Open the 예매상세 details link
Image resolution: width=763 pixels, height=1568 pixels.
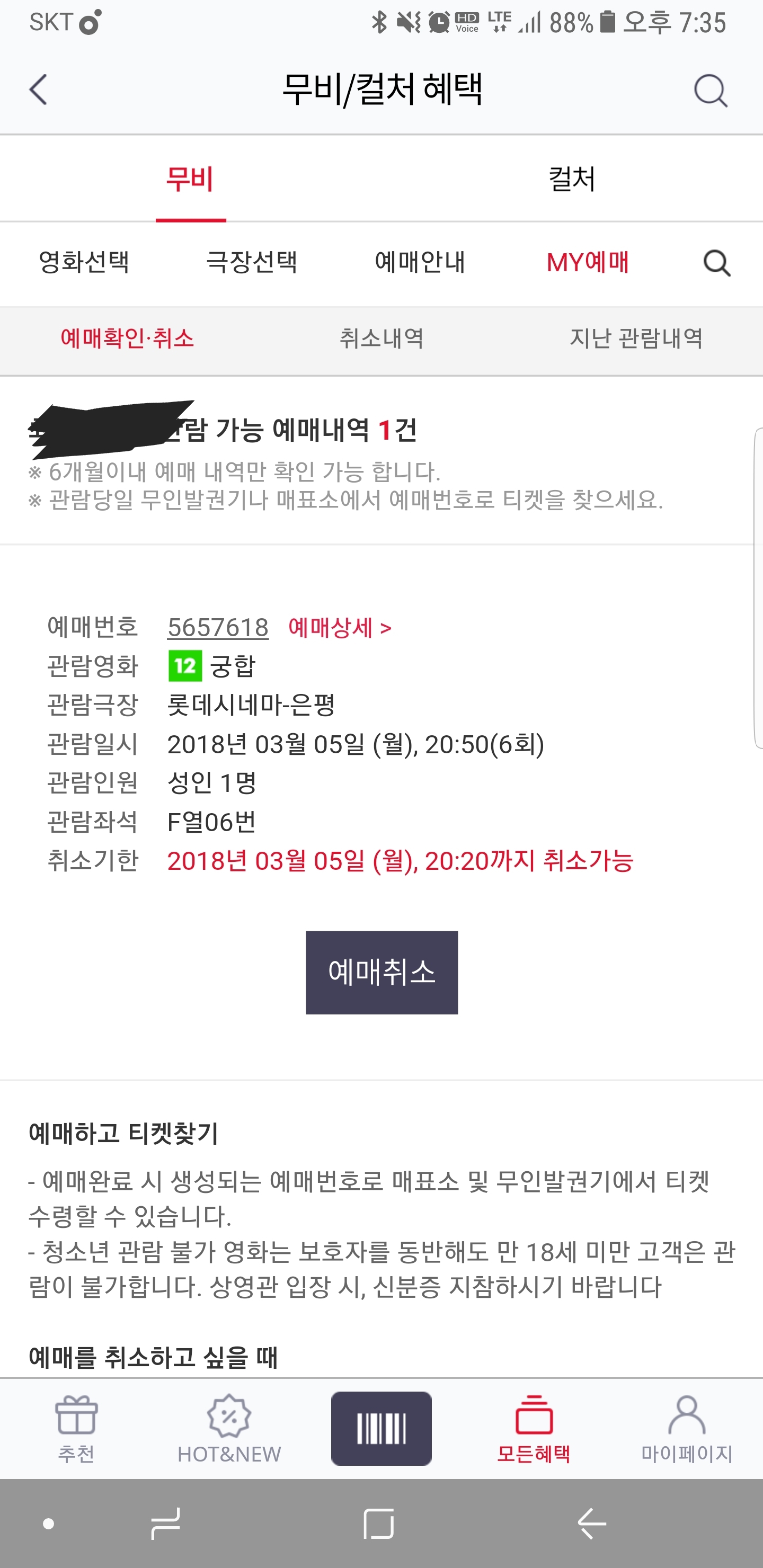tap(340, 628)
